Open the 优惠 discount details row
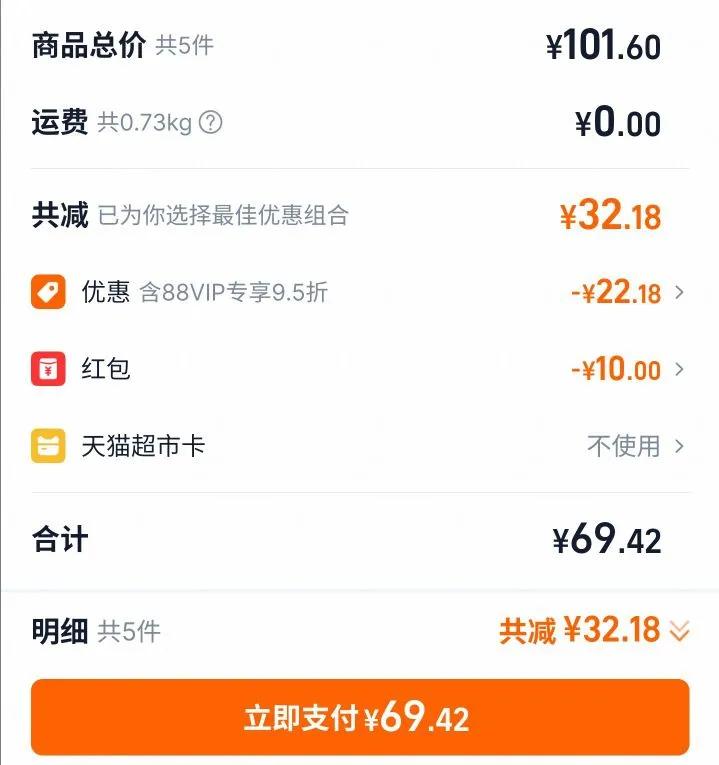719x765 pixels. (360, 292)
